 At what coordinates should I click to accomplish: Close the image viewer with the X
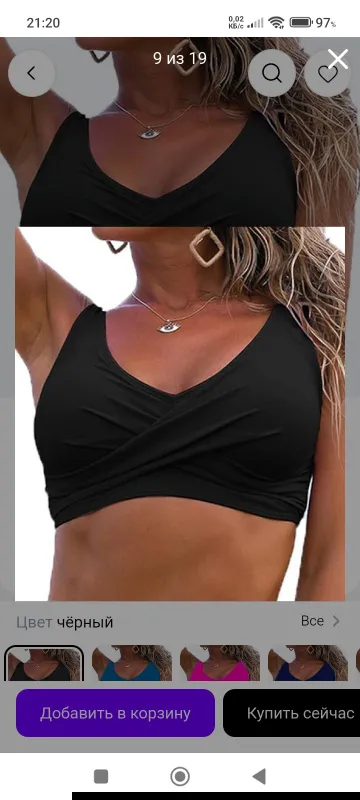click(x=338, y=59)
